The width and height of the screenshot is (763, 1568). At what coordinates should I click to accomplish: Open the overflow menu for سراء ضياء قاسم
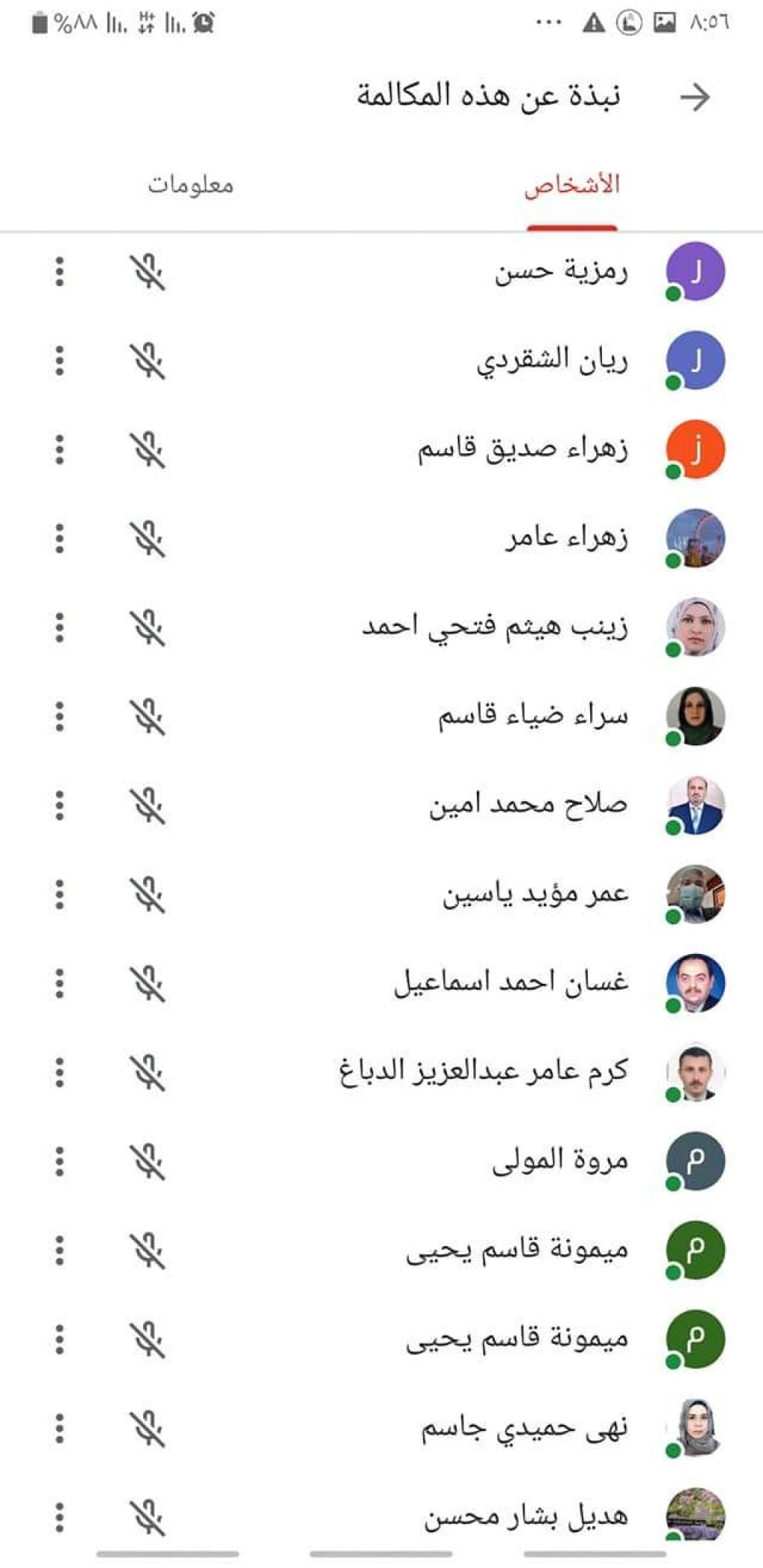tap(60, 717)
